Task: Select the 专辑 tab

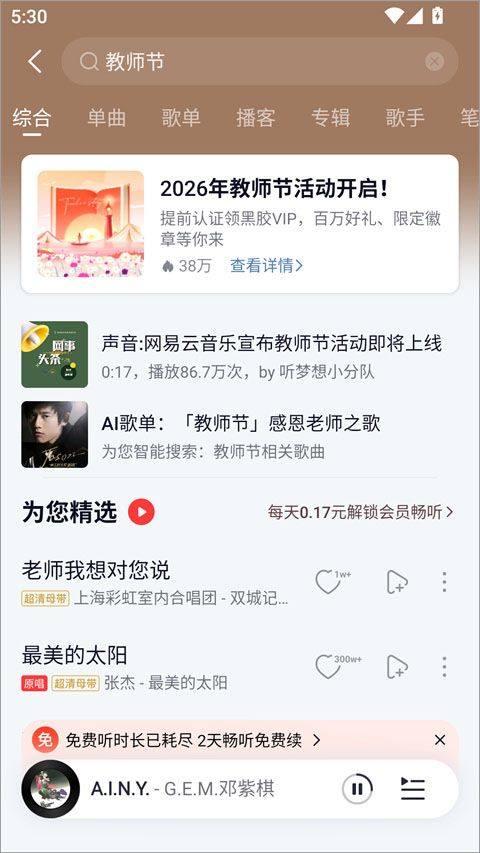Action: point(330,118)
